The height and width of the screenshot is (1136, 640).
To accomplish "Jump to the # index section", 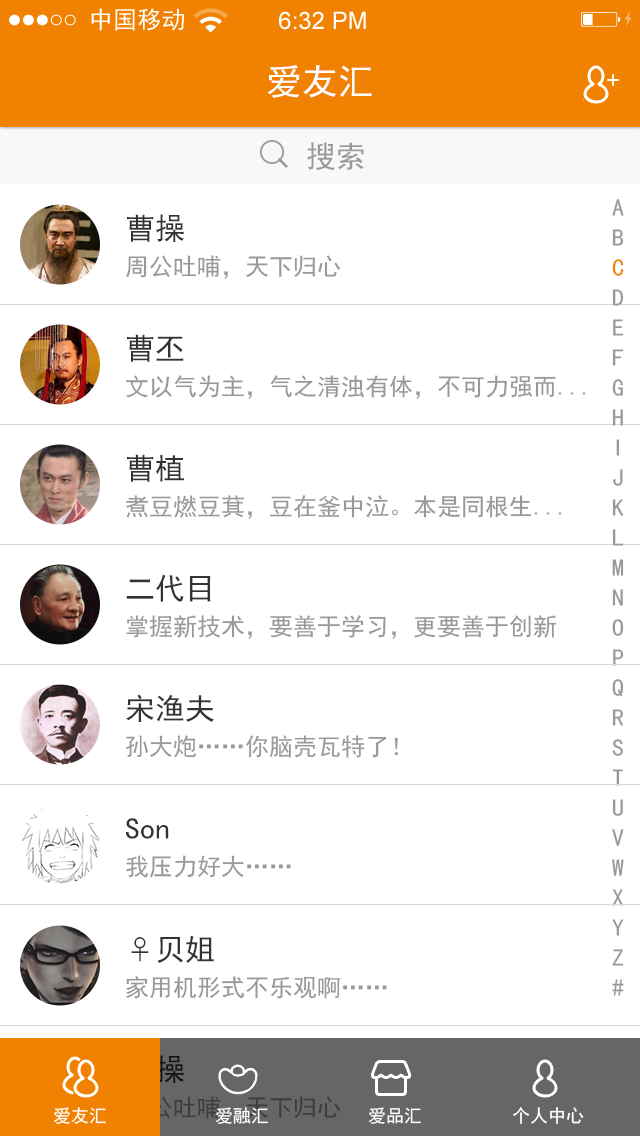I will point(618,988).
